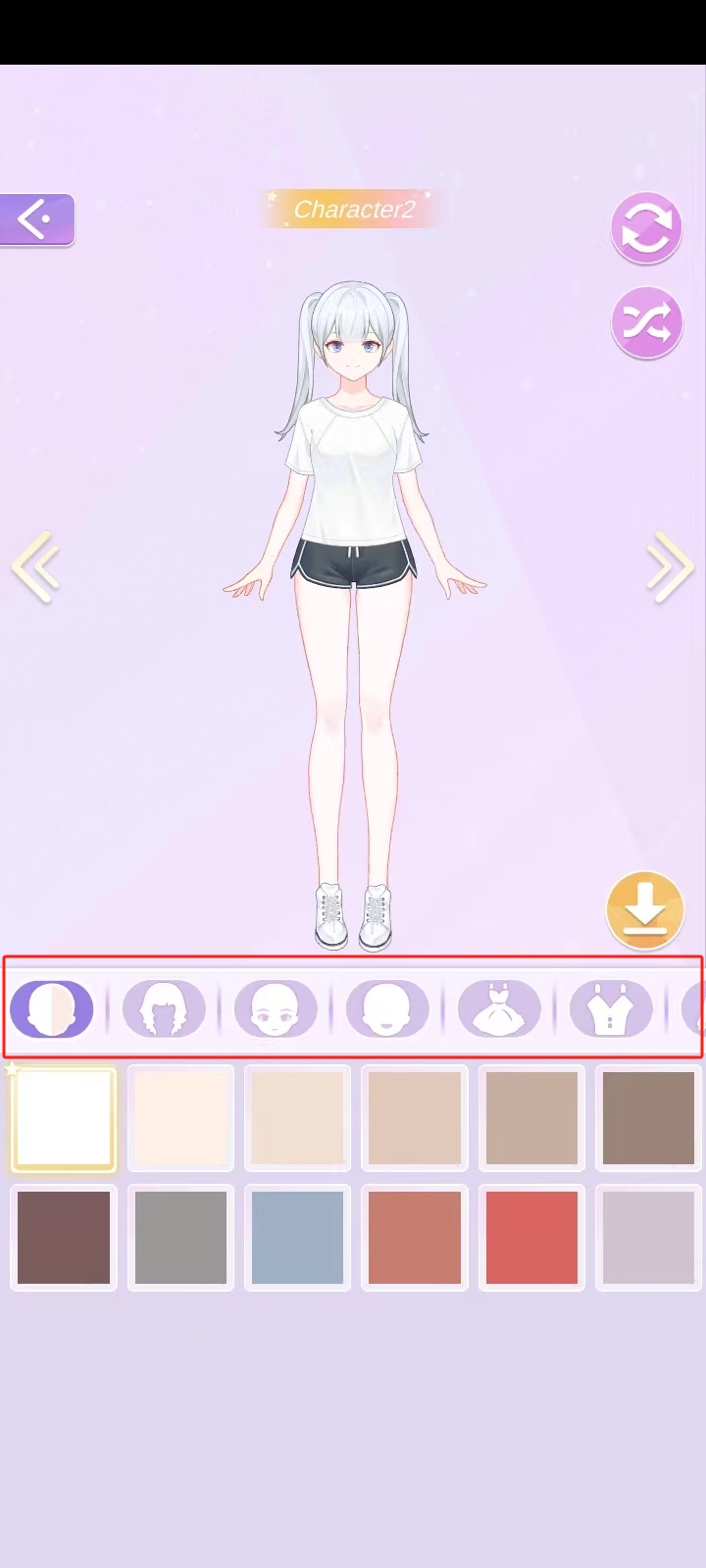Switch to the dress category tab

coord(499,1008)
